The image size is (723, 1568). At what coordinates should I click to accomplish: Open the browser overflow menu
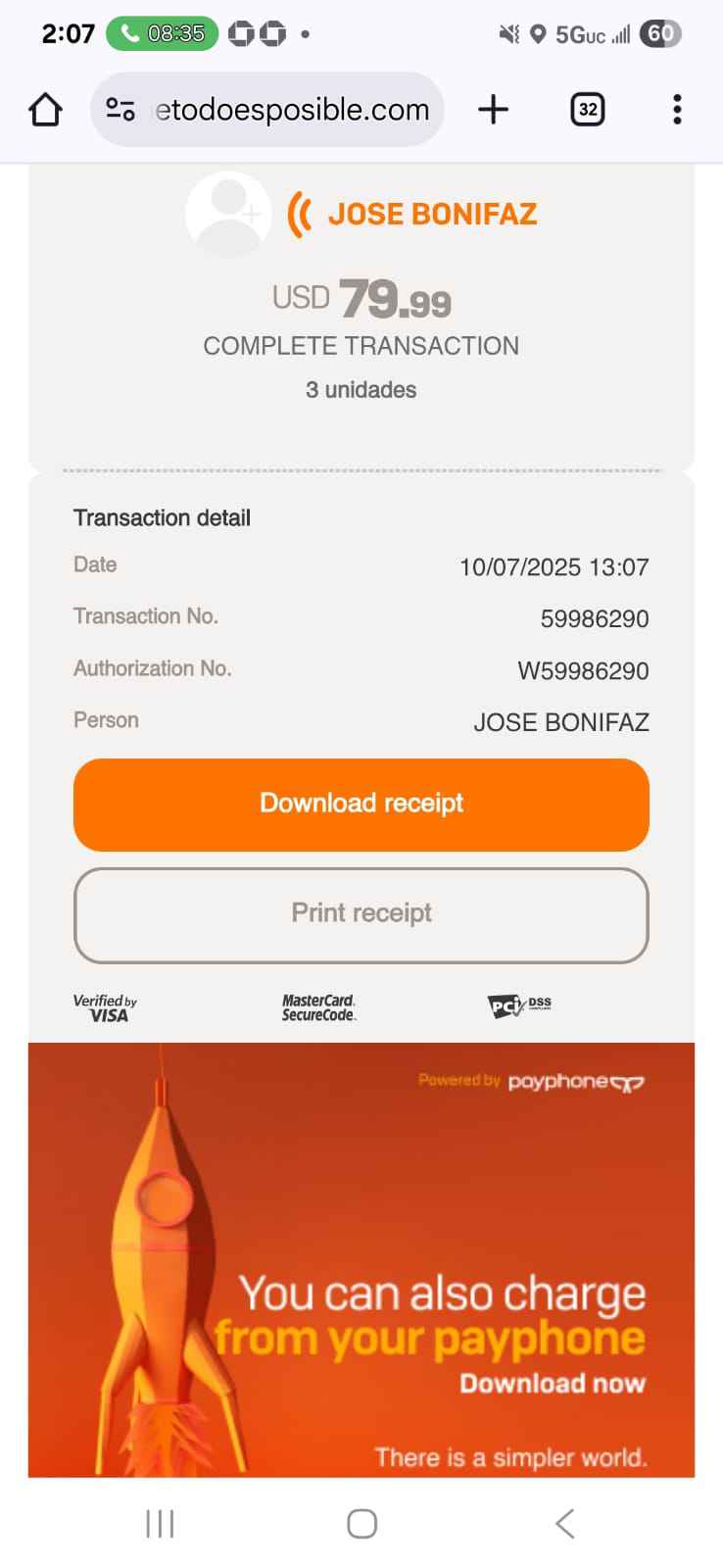click(677, 110)
